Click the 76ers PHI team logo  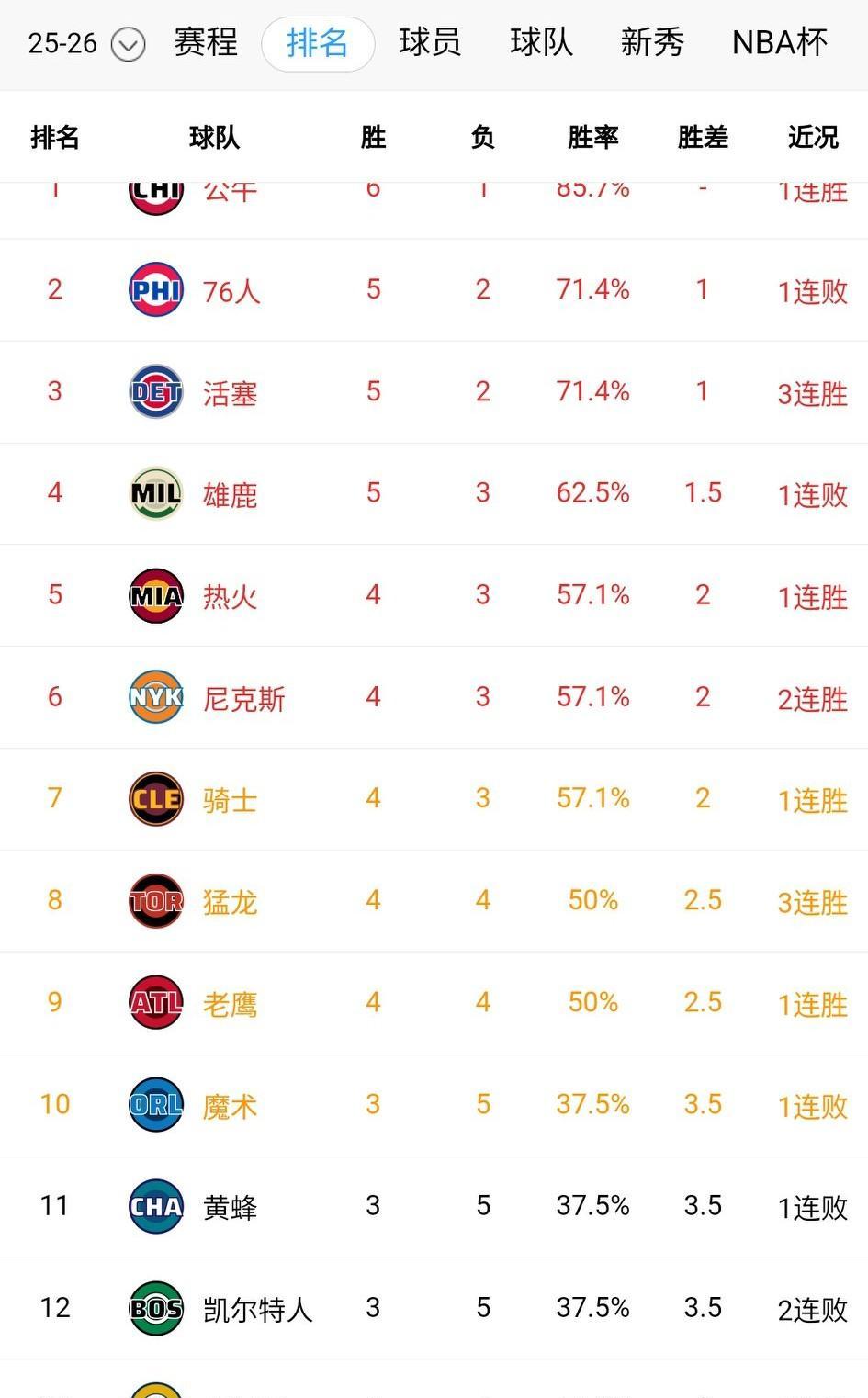(x=155, y=289)
